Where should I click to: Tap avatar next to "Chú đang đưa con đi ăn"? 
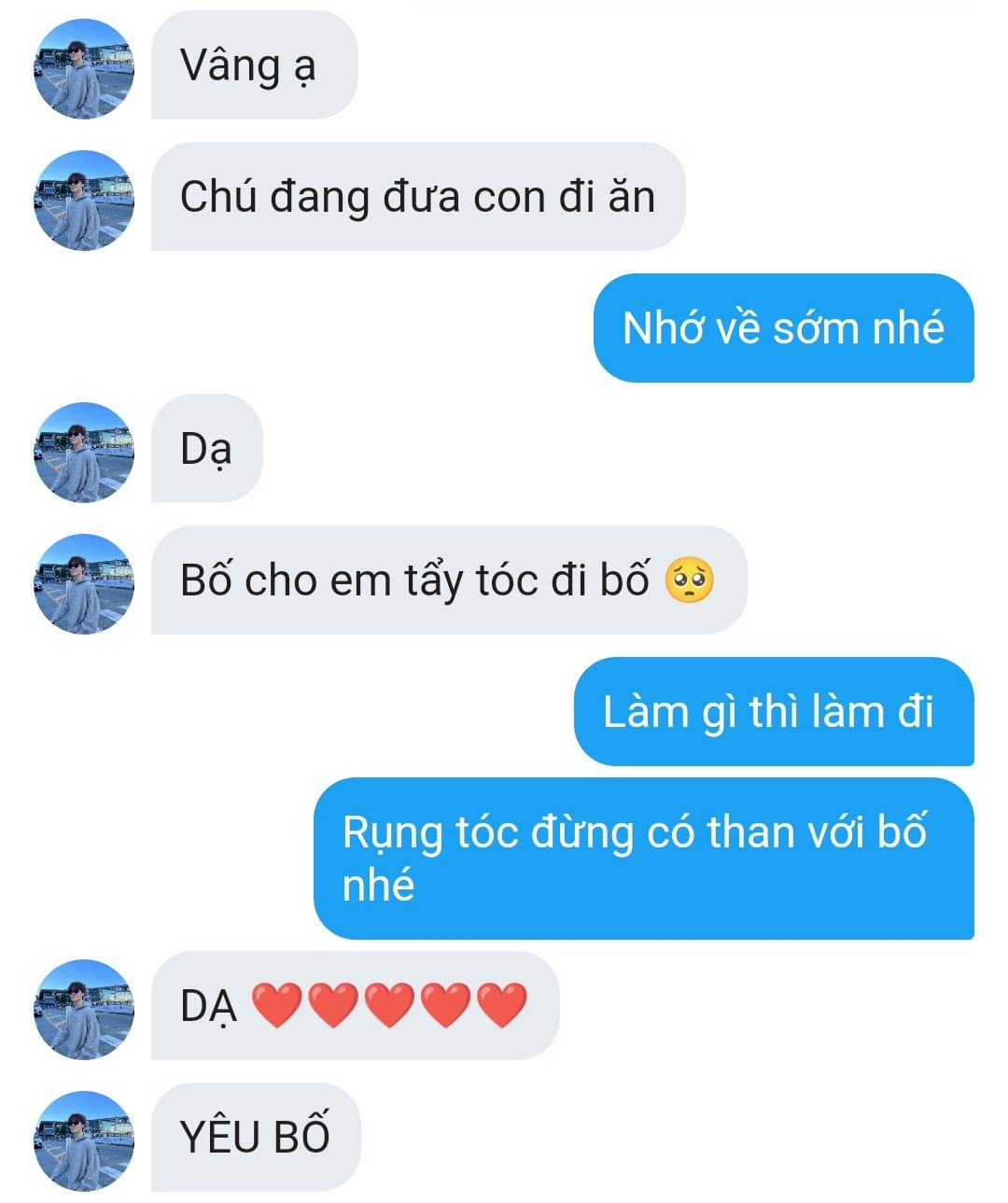tap(84, 201)
